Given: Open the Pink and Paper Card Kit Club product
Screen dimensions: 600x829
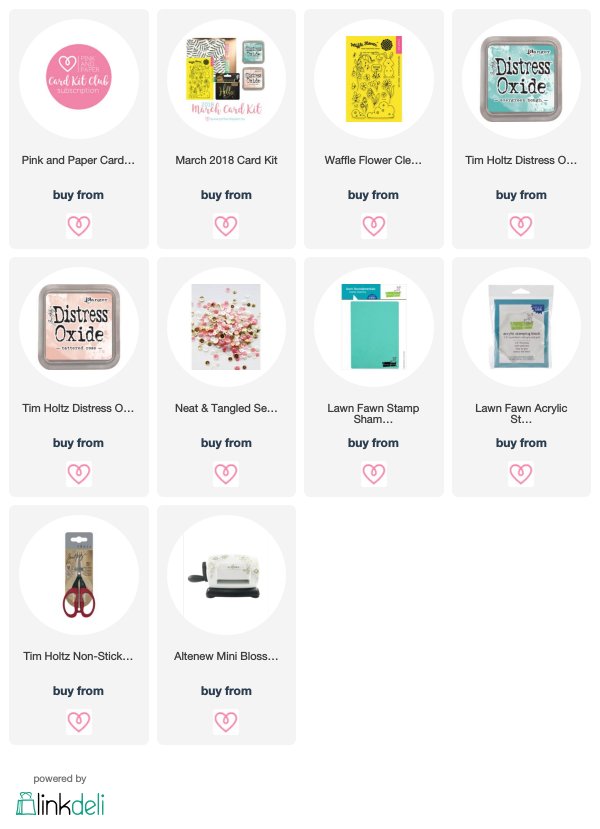Looking at the screenshot, I should click(x=79, y=79).
